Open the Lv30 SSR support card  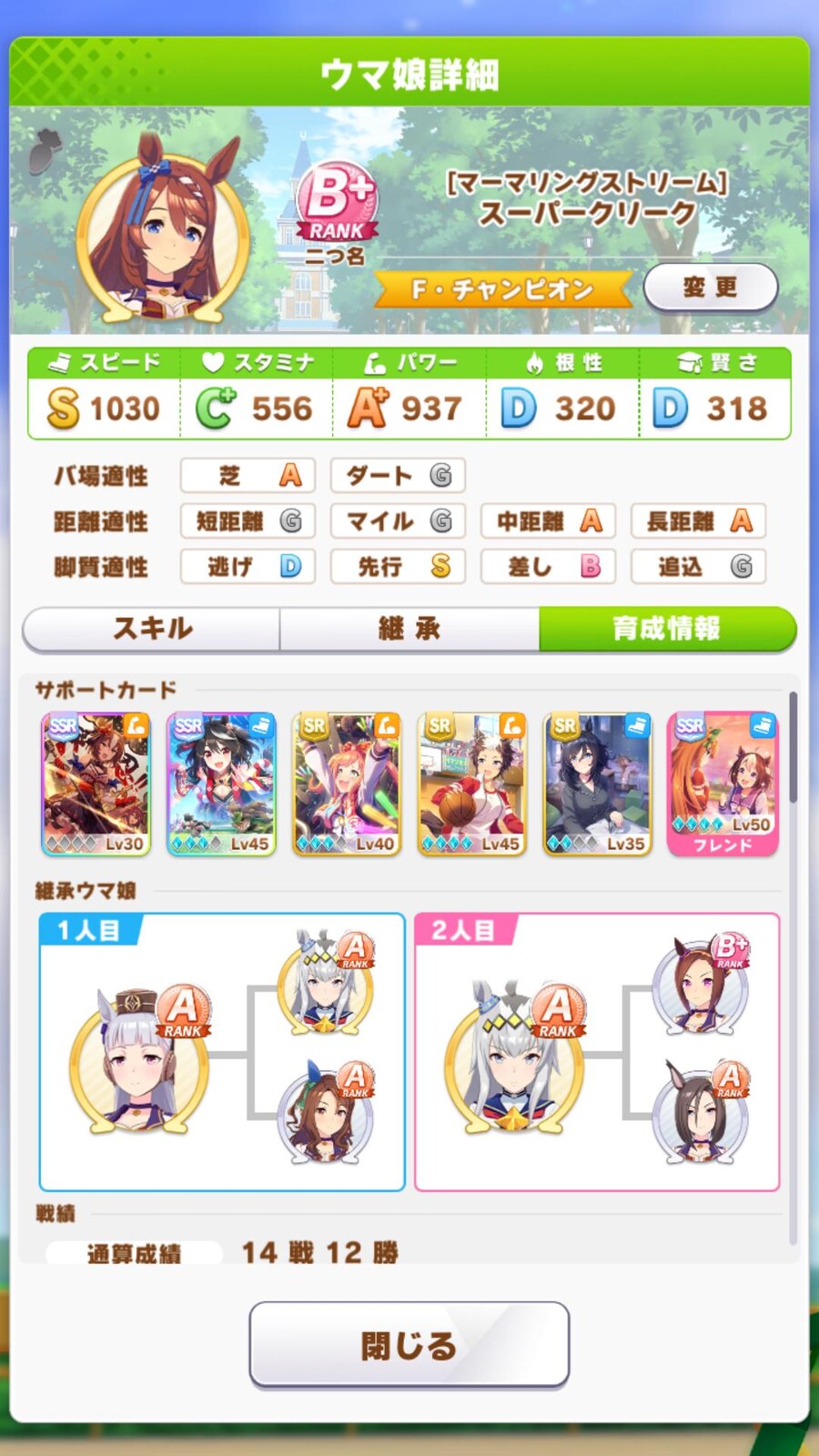coord(96,784)
